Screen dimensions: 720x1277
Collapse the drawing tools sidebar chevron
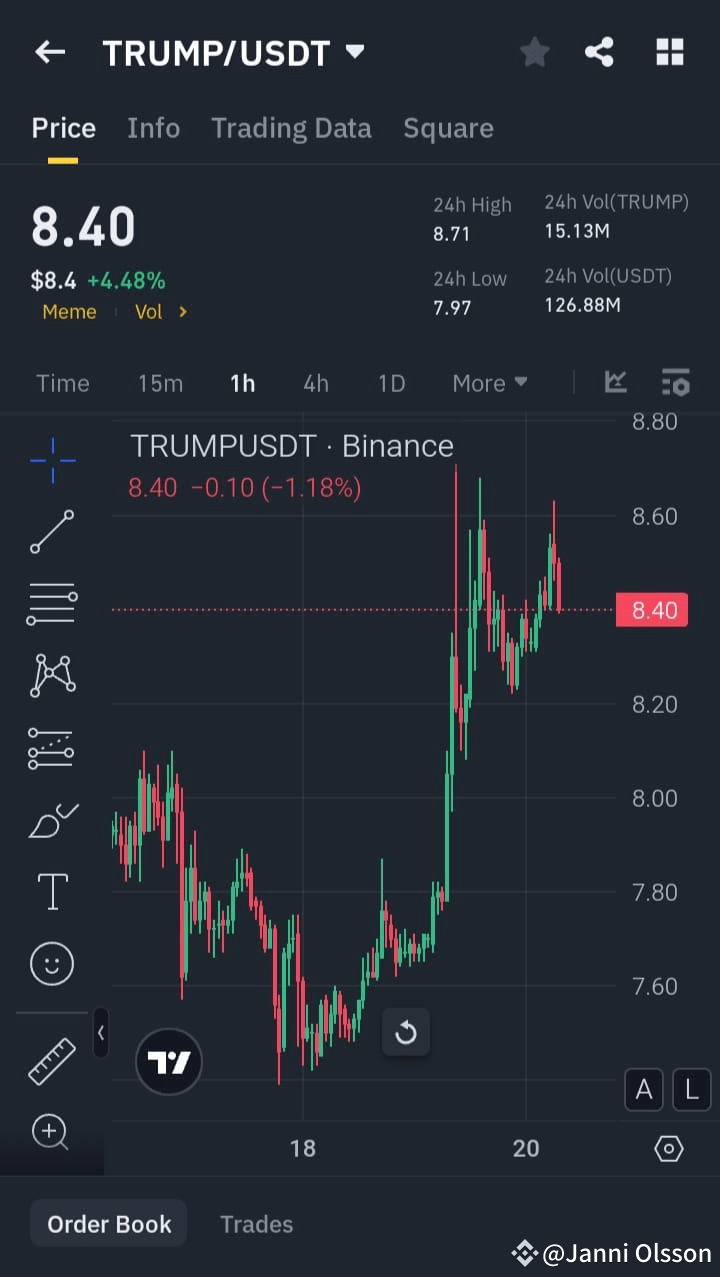101,1033
